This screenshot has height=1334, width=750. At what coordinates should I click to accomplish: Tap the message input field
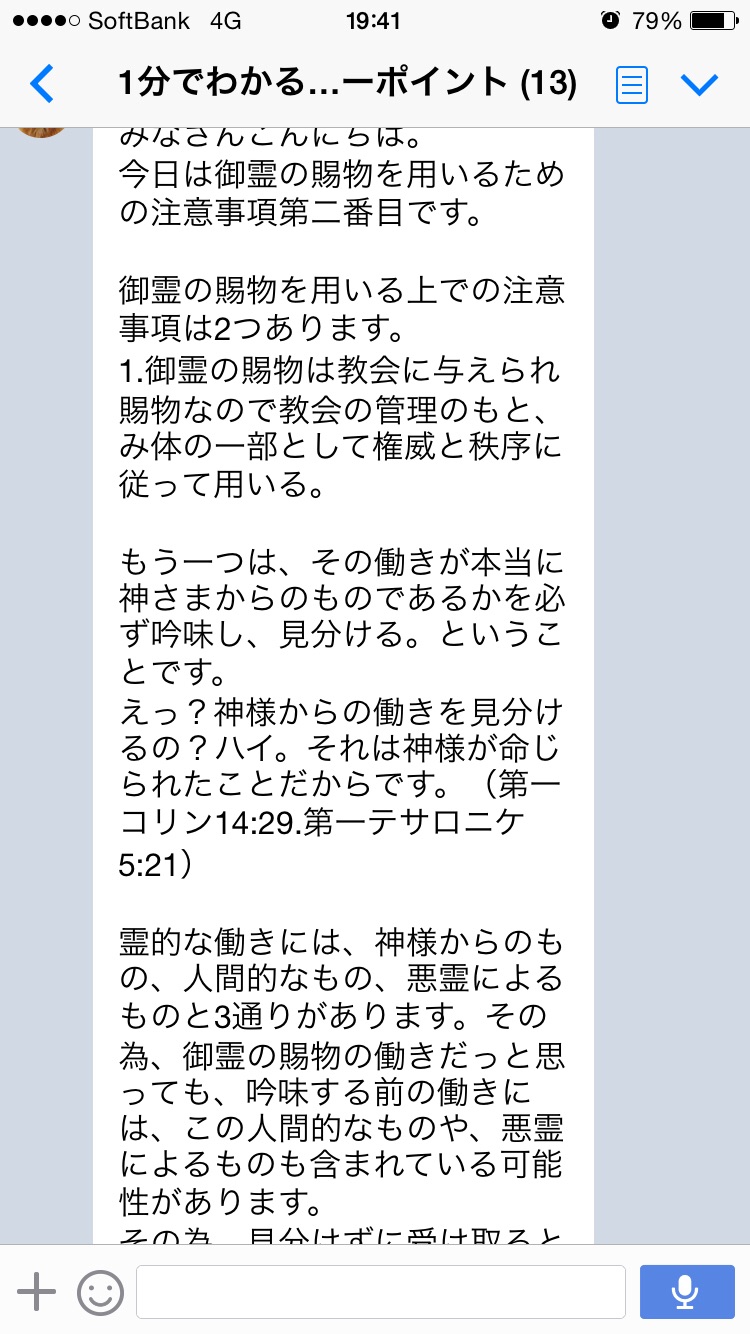pos(380,1292)
